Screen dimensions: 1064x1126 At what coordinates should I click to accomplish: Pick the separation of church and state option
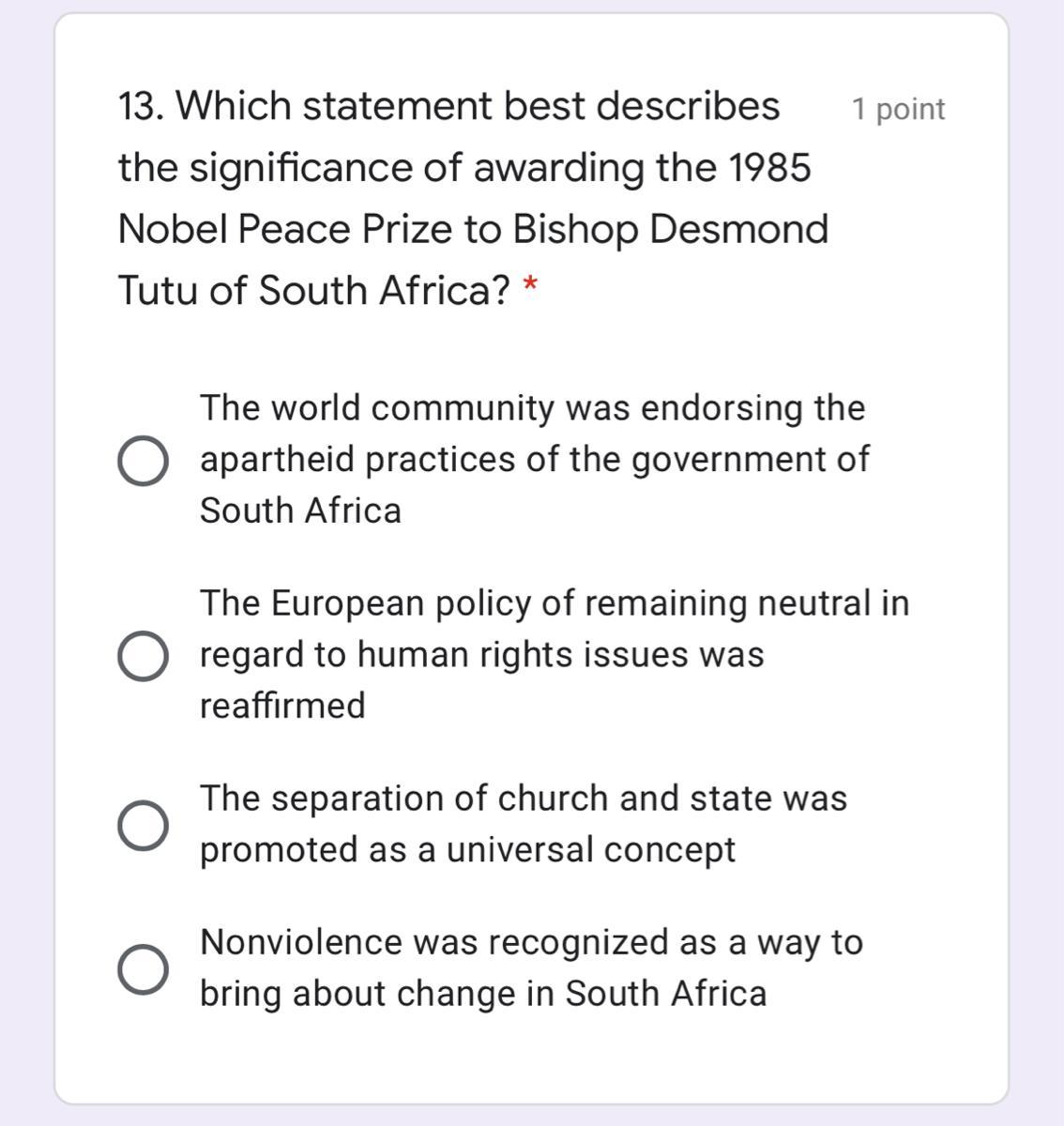coord(144,825)
